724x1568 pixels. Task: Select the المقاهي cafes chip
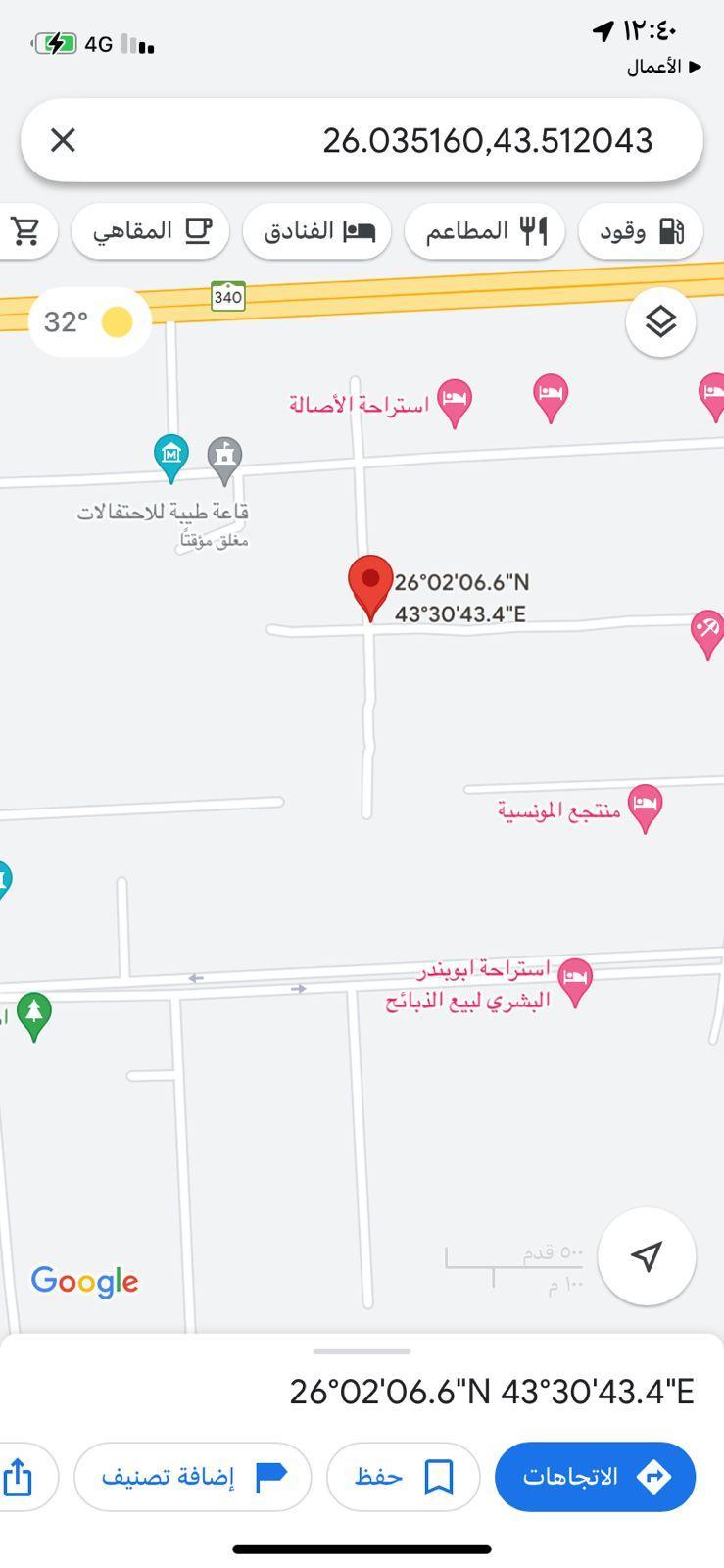click(x=151, y=231)
